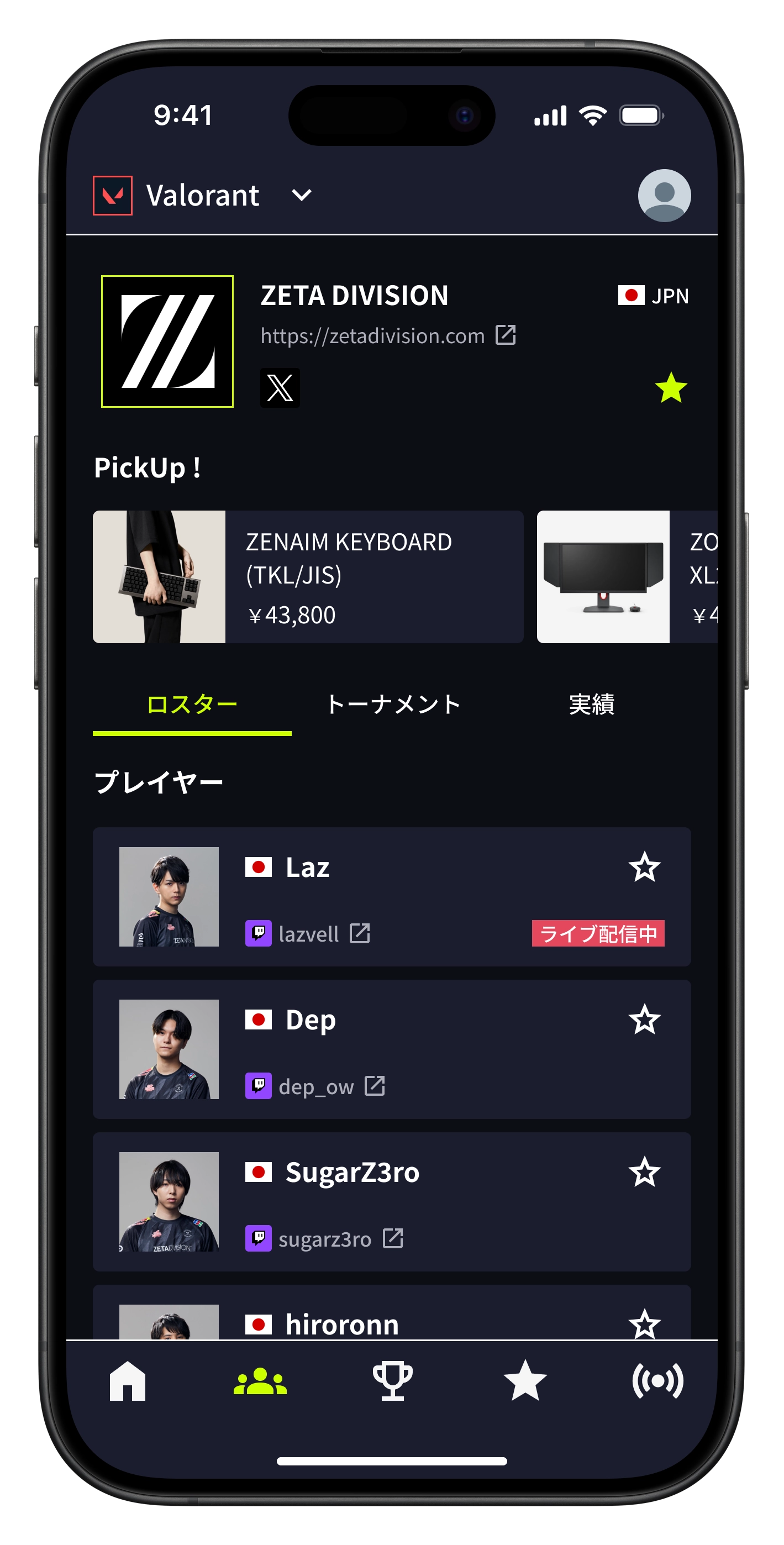784x1545 pixels.
Task: Open the trophy tournaments tab
Action: (x=392, y=1381)
